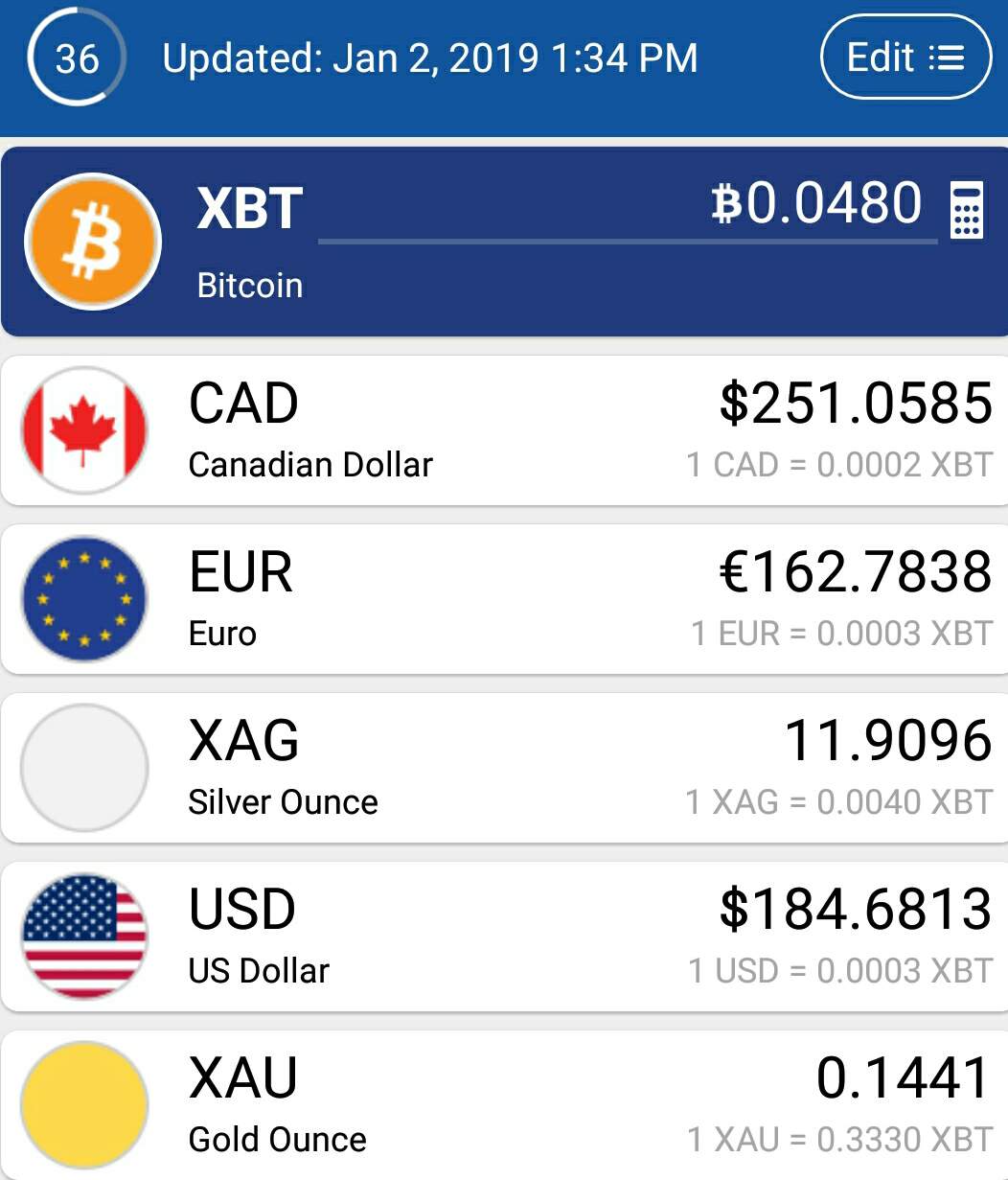Screen dimensions: 1008x1180
Task: Select the EUR Euro row
Action: (504, 599)
